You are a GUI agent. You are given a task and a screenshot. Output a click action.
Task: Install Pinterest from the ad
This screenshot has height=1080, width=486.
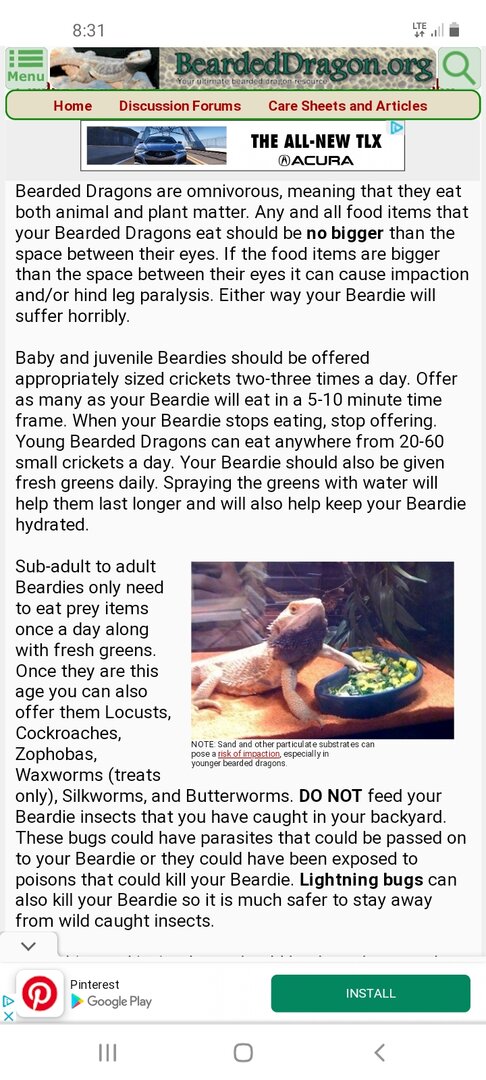[x=370, y=993]
